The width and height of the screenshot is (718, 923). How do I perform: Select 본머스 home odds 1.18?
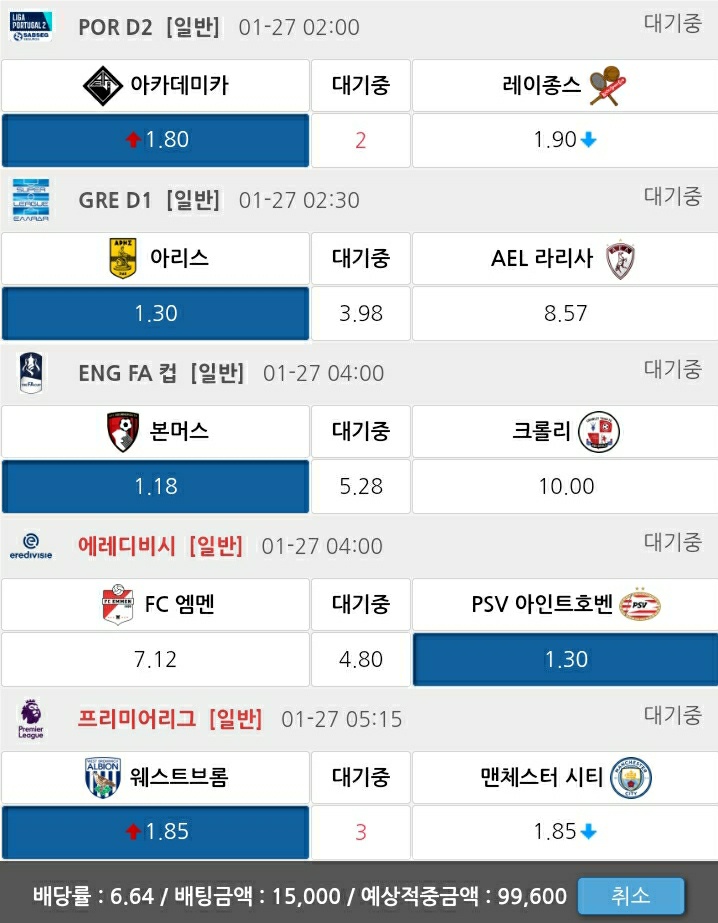[156, 486]
